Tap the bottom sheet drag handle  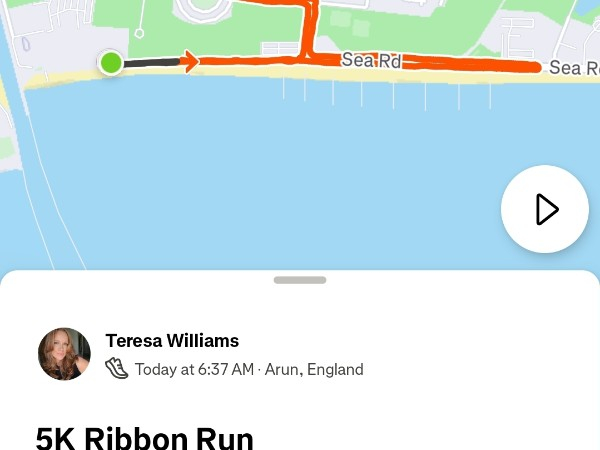[x=300, y=280]
